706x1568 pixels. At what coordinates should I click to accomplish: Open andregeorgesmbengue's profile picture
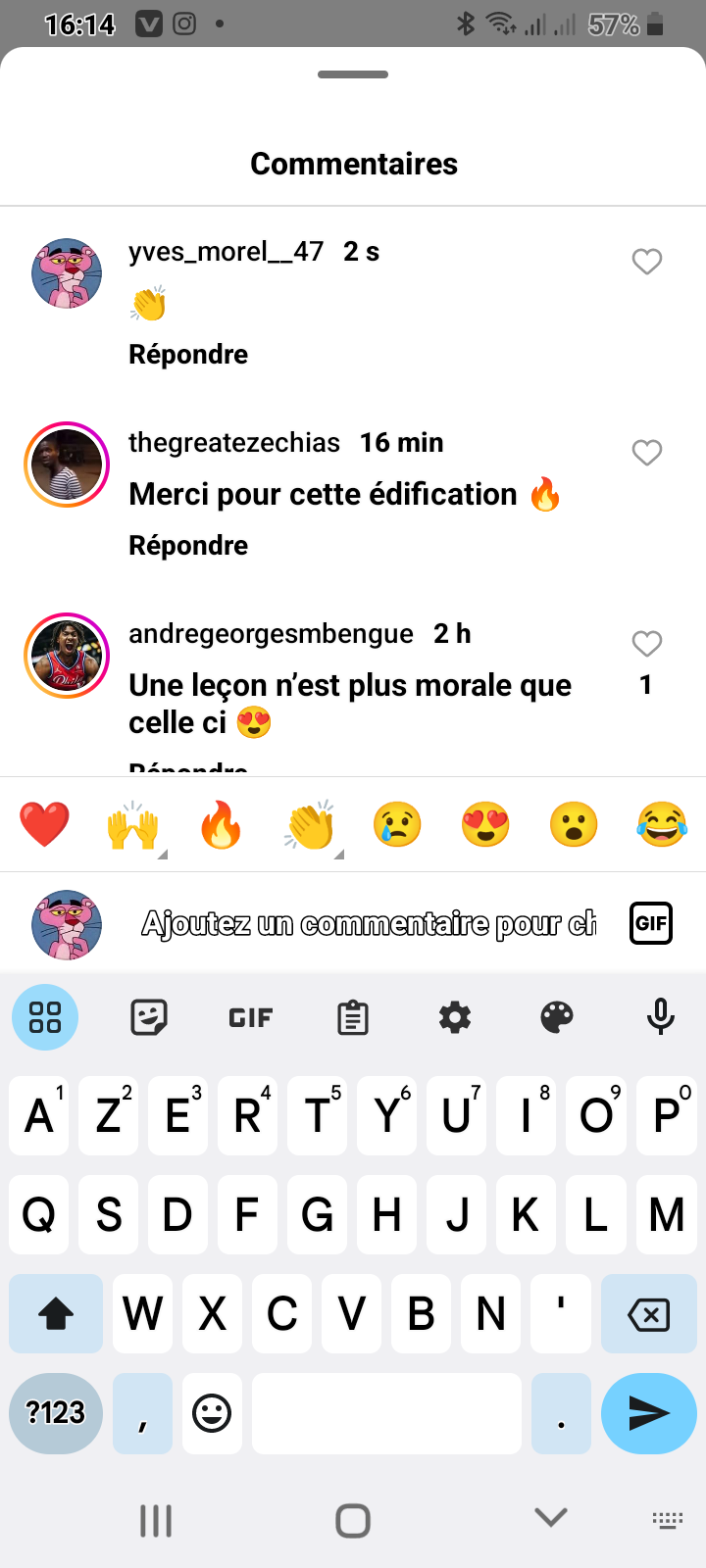[67, 656]
